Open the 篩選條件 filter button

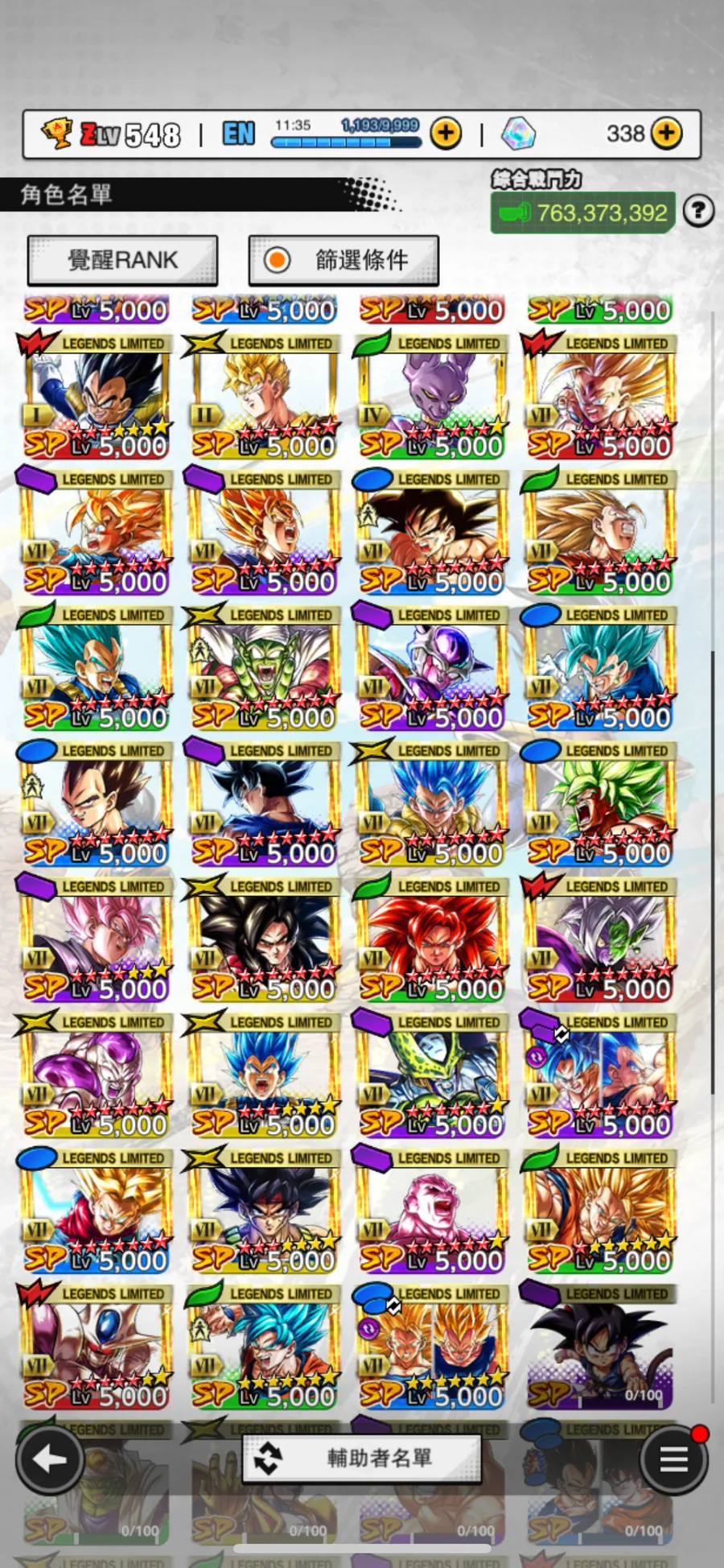[x=343, y=260]
